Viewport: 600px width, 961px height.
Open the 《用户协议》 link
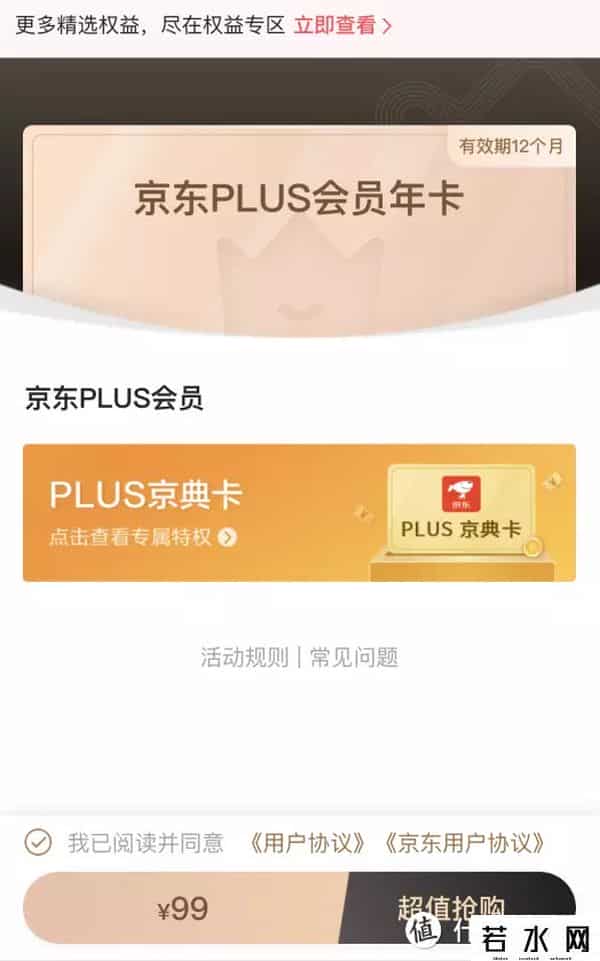(x=307, y=842)
